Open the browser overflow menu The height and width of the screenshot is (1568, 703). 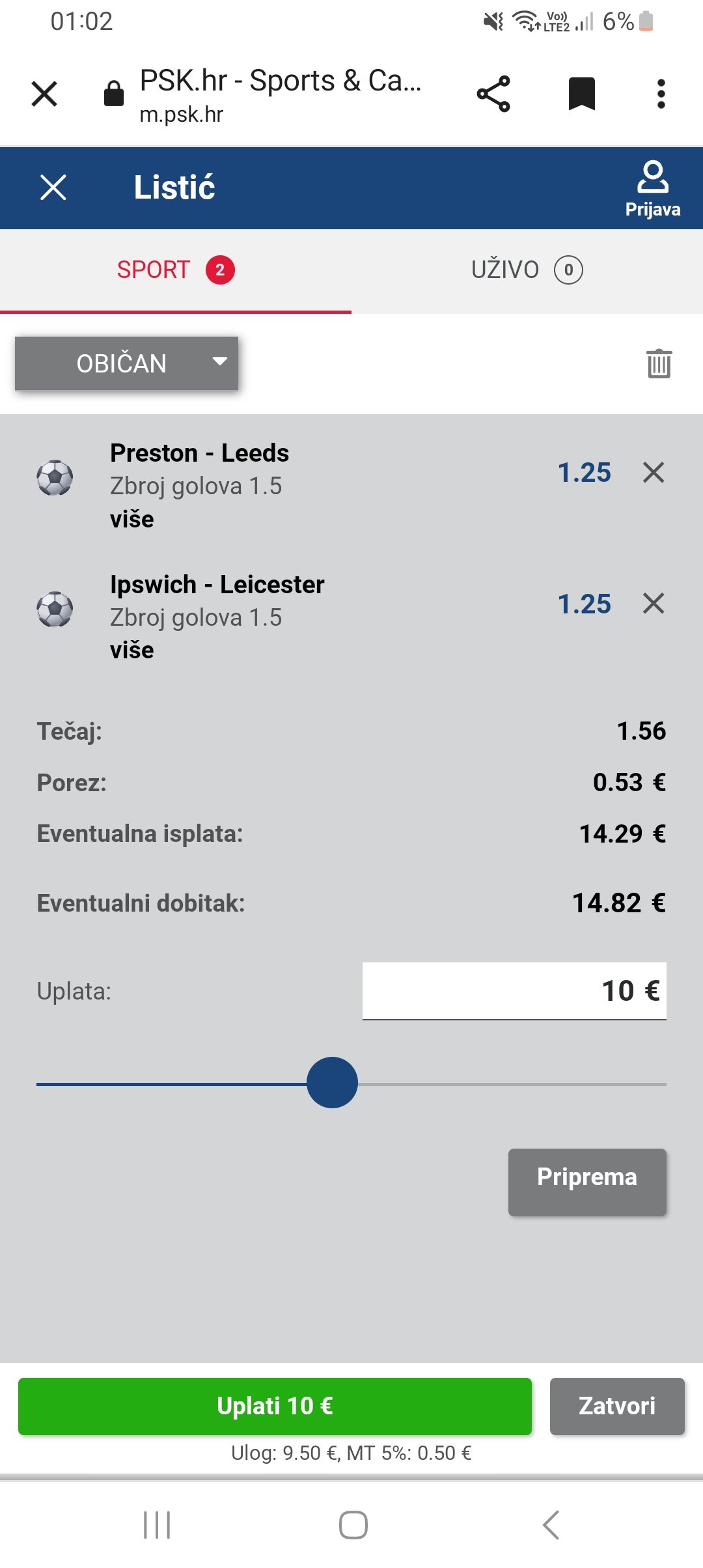[661, 94]
